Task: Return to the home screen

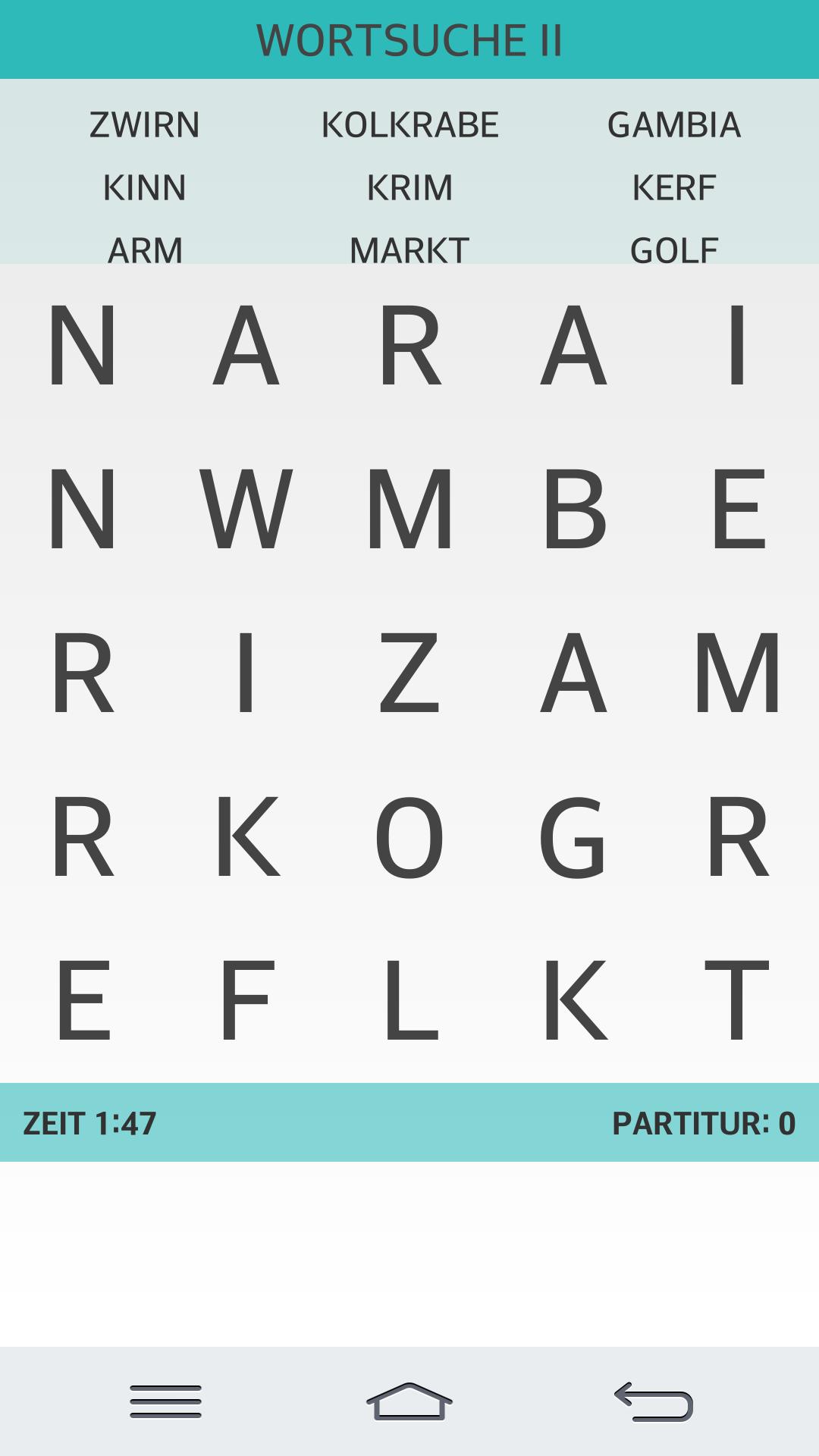Action: click(x=409, y=1401)
